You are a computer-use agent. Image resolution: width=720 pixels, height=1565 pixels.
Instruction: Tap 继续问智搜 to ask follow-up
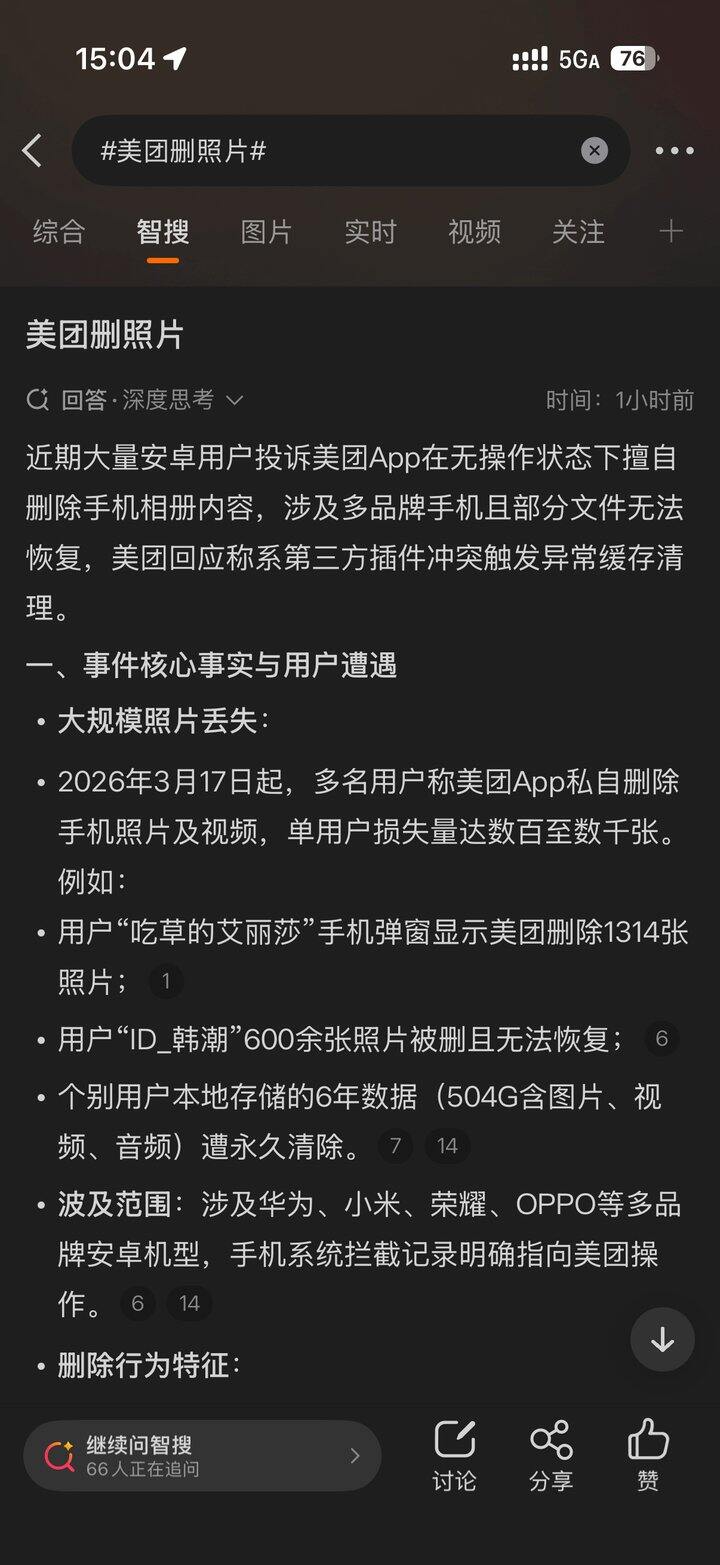pos(202,1456)
